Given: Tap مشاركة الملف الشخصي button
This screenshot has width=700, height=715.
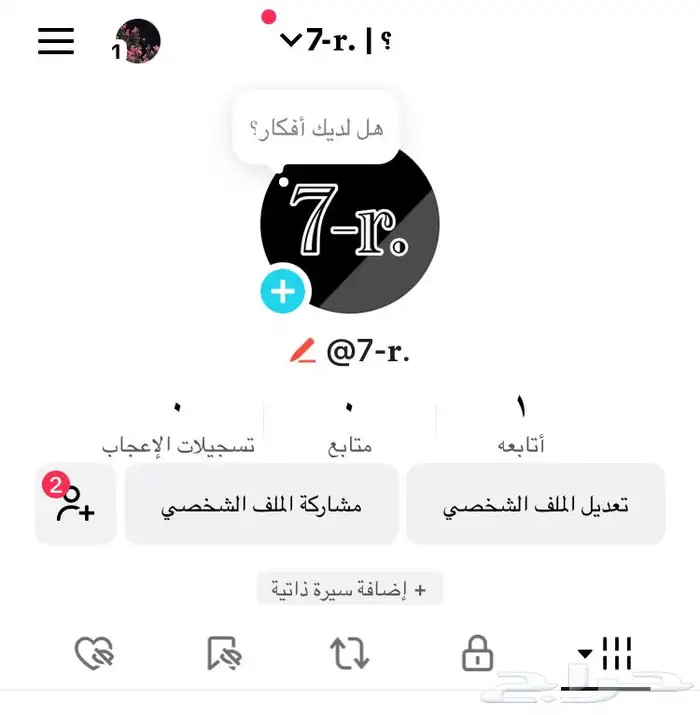Looking at the screenshot, I should tap(262, 505).
